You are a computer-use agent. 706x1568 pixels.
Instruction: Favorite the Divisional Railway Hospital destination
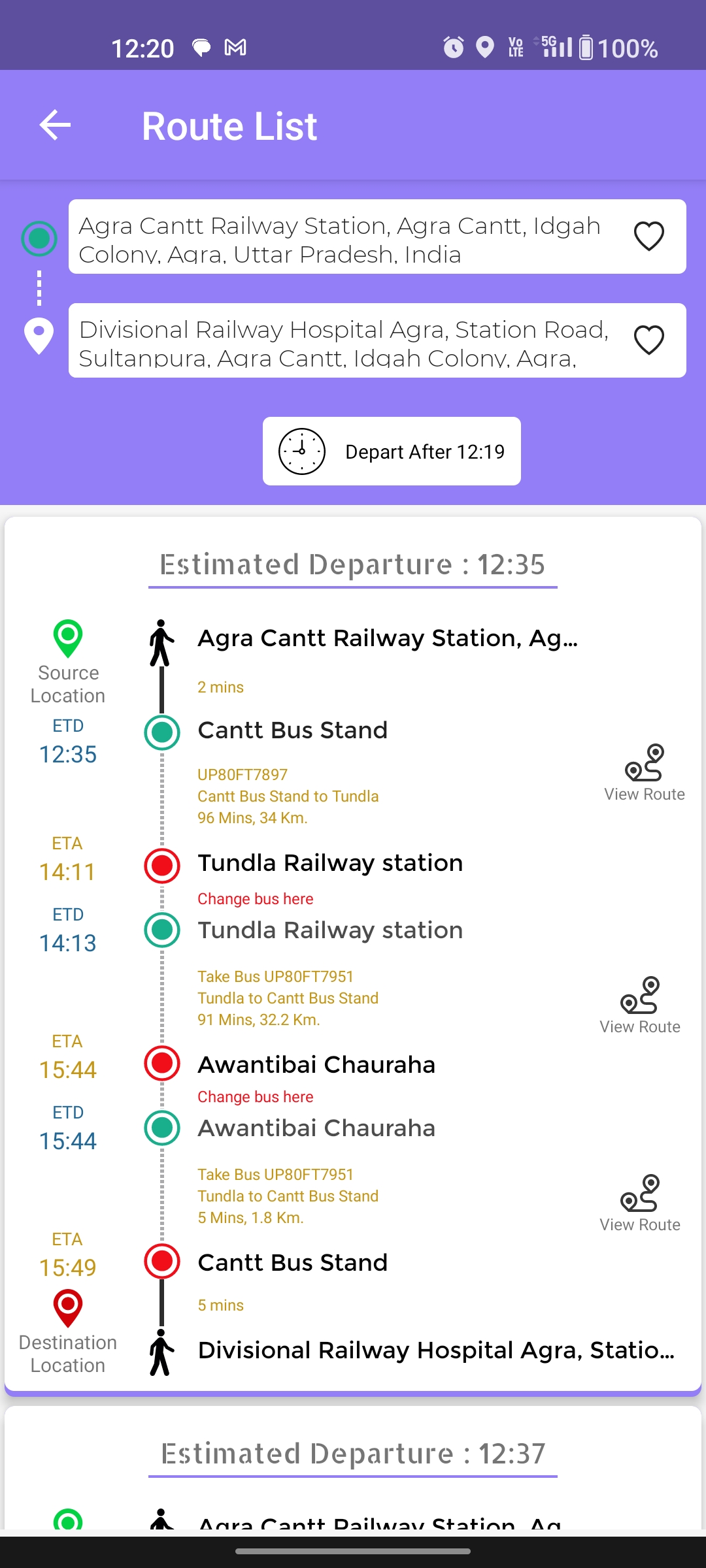coord(648,340)
